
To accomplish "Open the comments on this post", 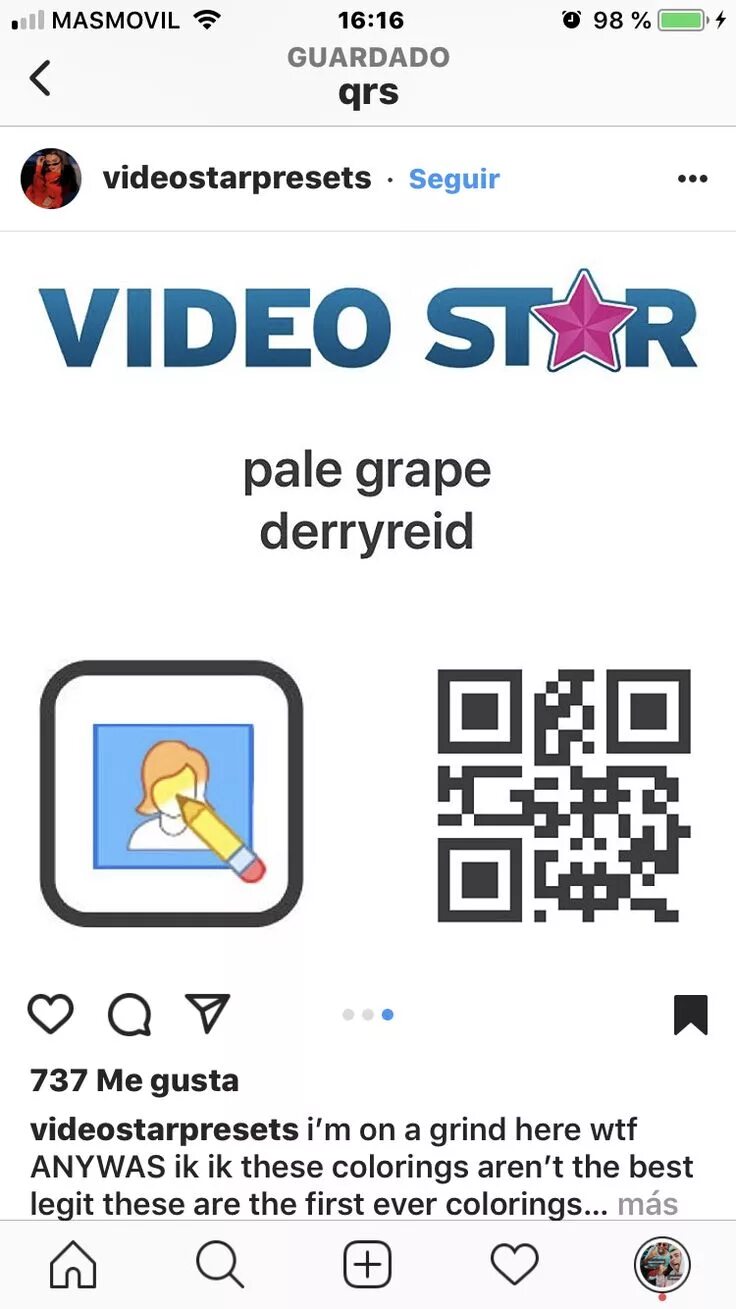I will coord(129,1015).
